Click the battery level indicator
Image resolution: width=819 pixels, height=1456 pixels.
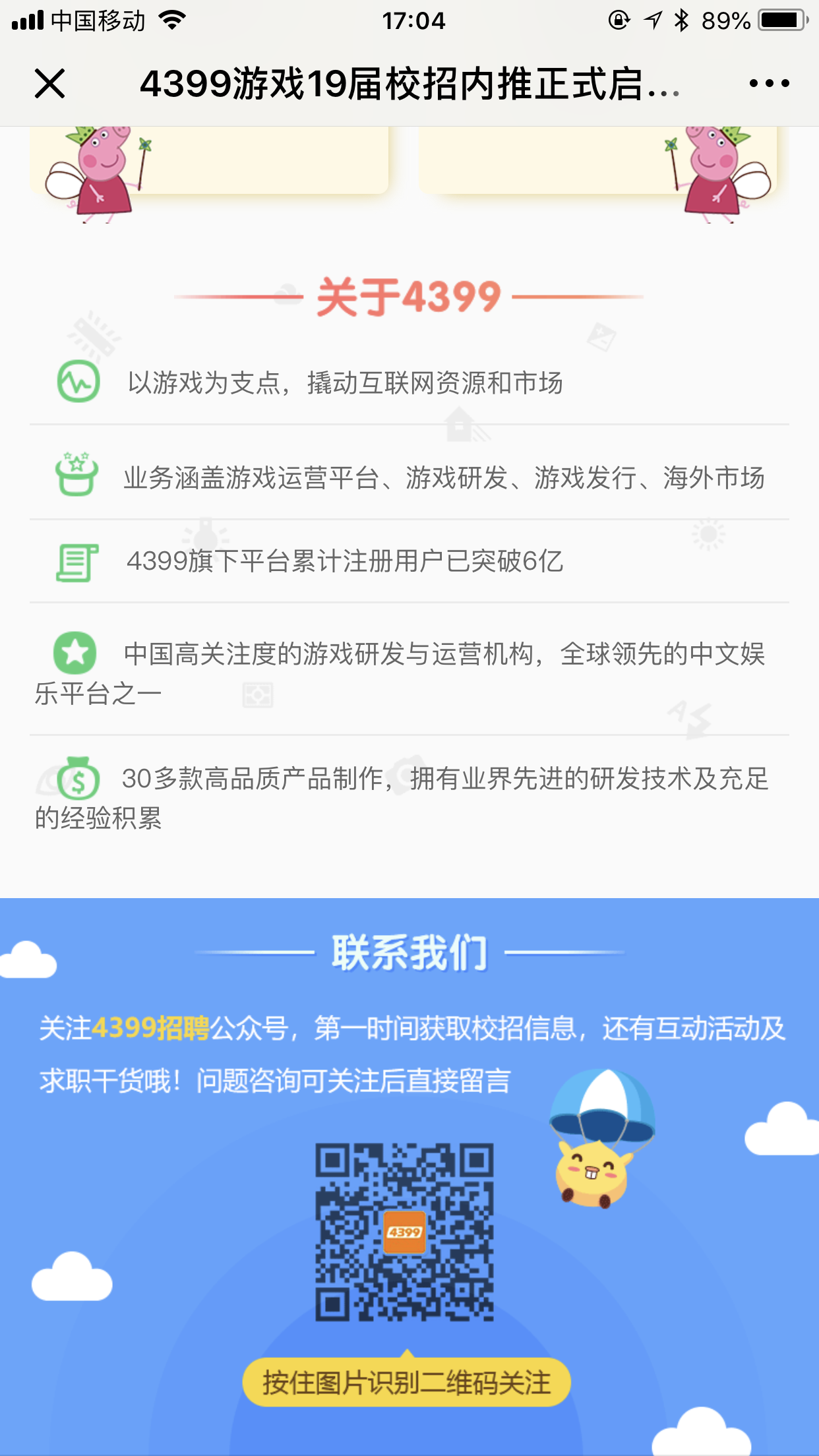click(781, 20)
